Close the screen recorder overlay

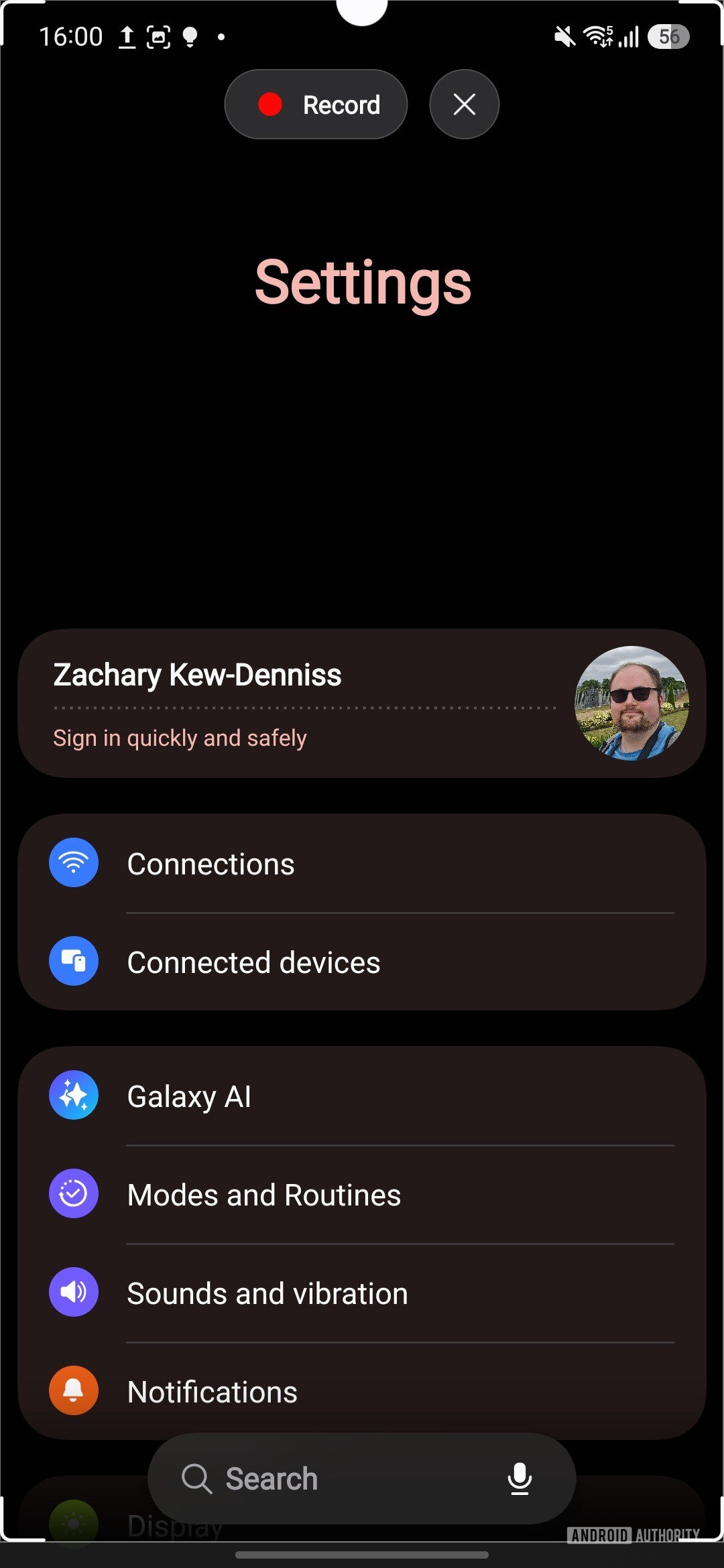click(x=464, y=105)
